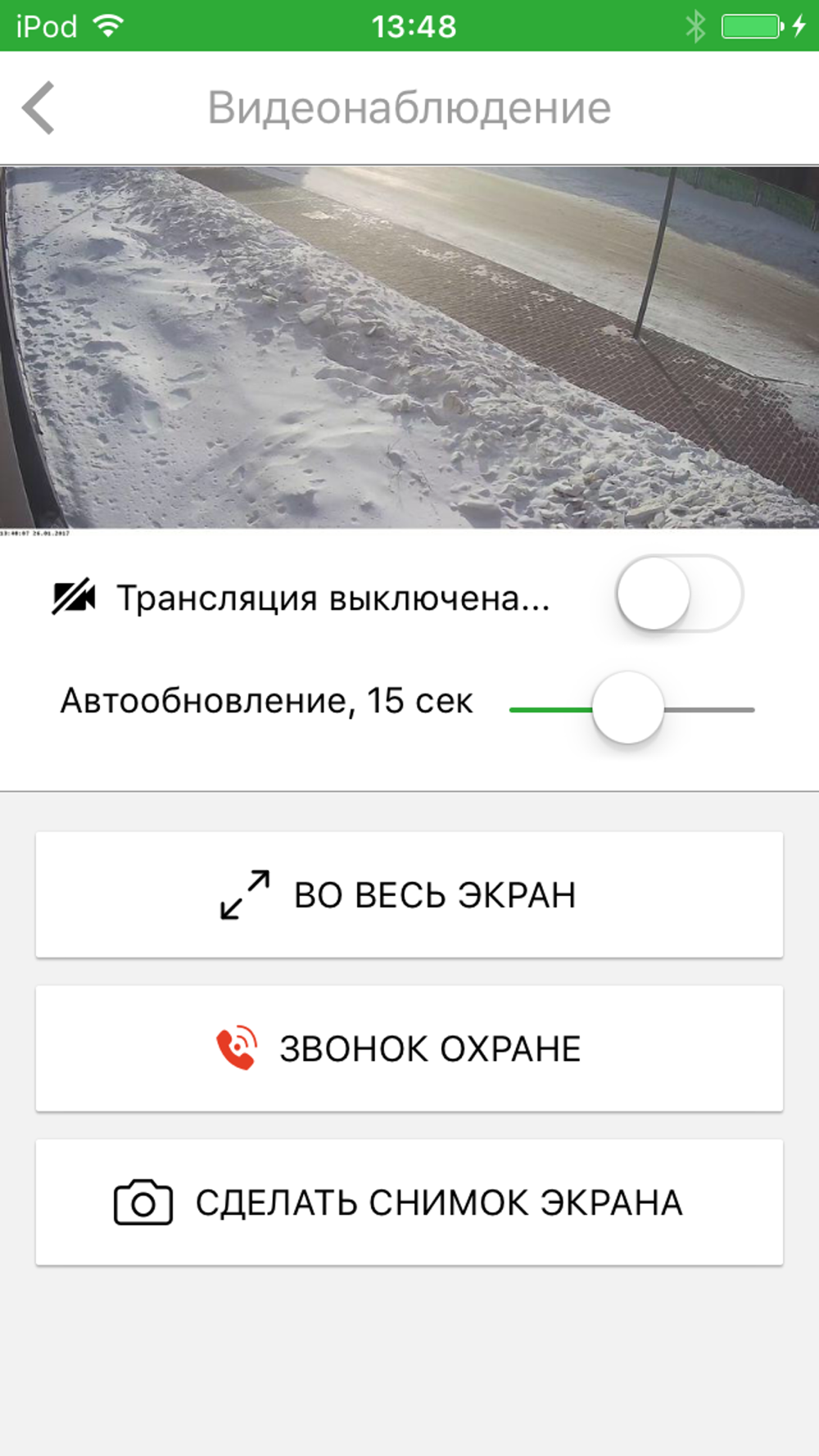Turn on the video broadcast switch
The width and height of the screenshot is (819, 1456).
pyautogui.click(x=679, y=594)
